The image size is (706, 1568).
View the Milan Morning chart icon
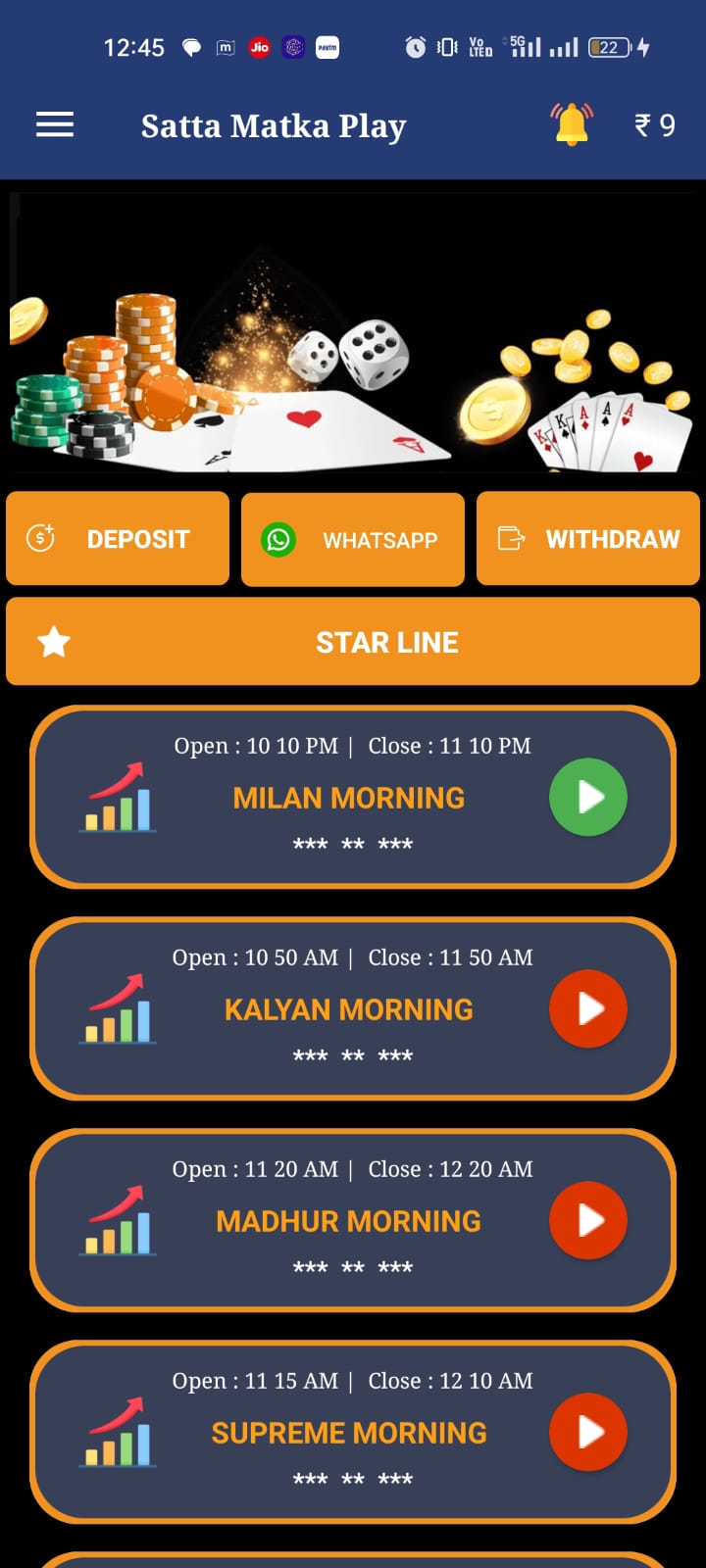pyautogui.click(x=118, y=799)
